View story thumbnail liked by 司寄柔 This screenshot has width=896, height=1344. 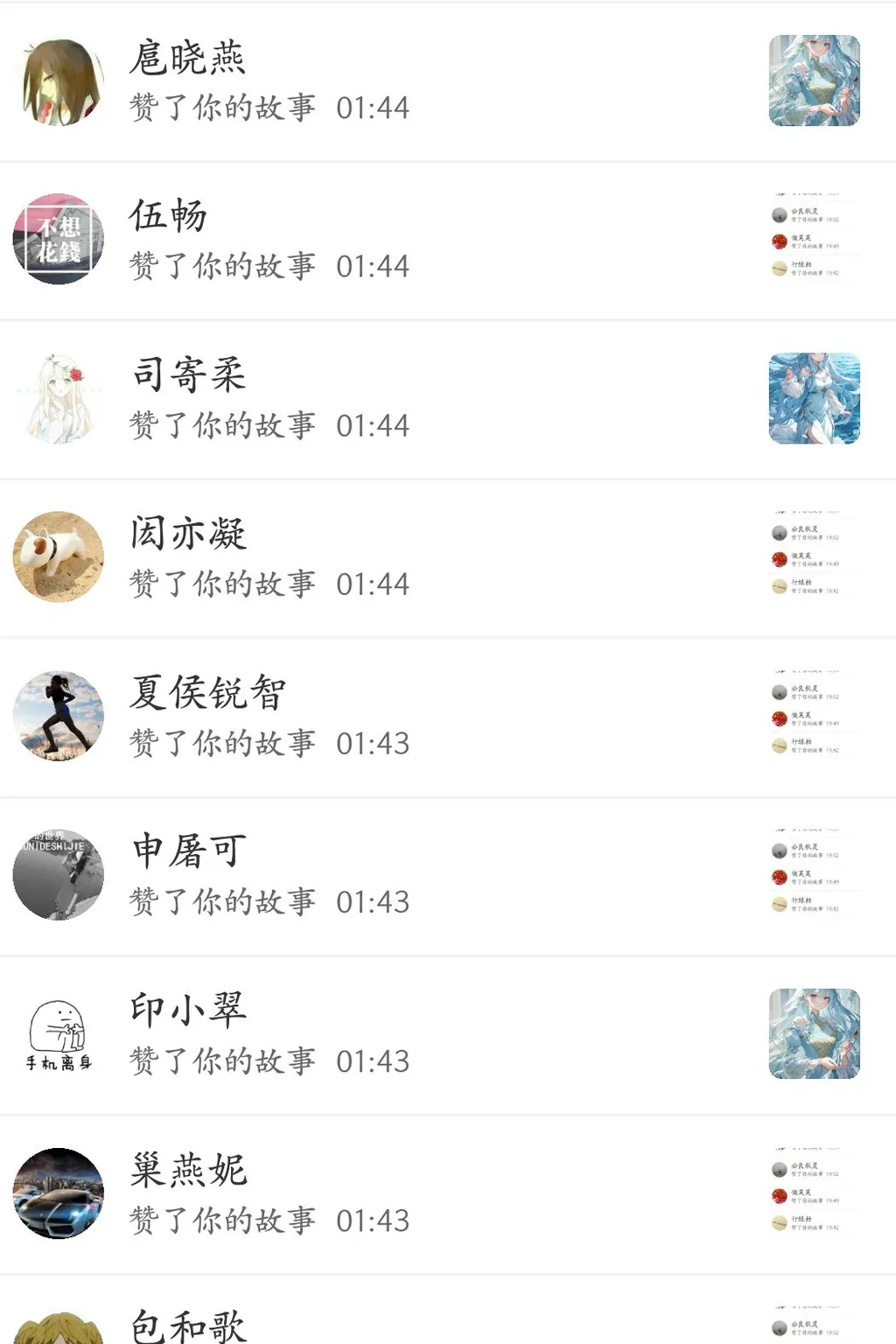pyautogui.click(x=814, y=398)
